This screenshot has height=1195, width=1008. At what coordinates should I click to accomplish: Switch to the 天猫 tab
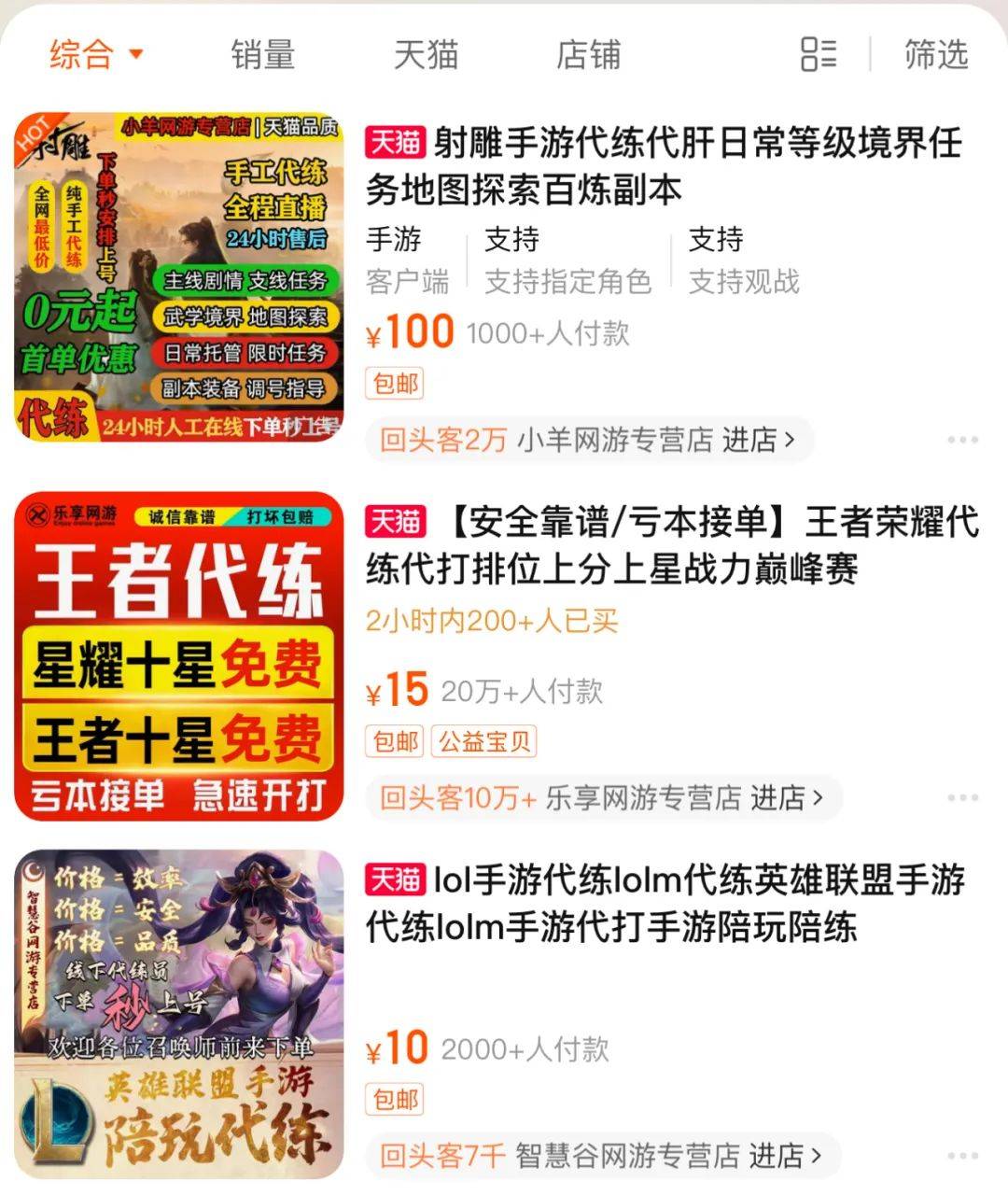point(426,54)
